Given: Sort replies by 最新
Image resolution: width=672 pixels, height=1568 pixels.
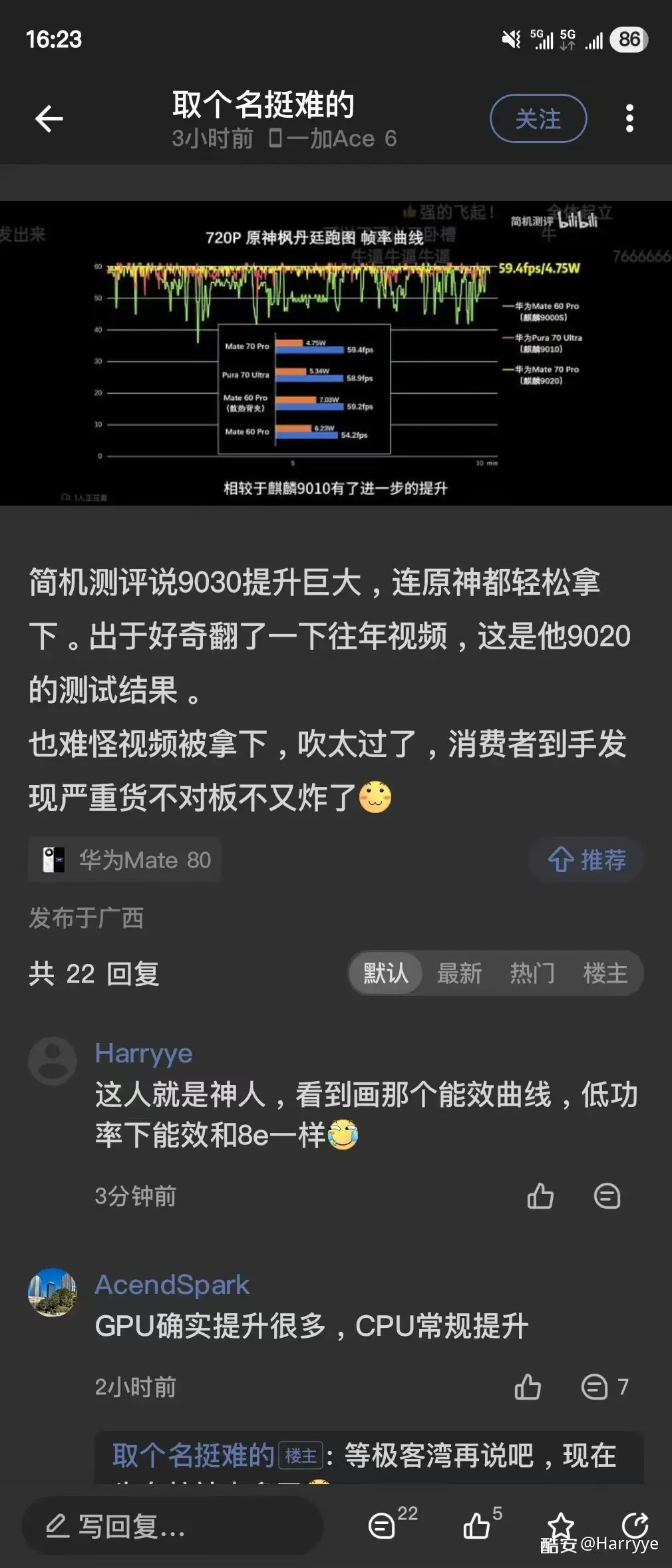Looking at the screenshot, I should click(x=459, y=973).
